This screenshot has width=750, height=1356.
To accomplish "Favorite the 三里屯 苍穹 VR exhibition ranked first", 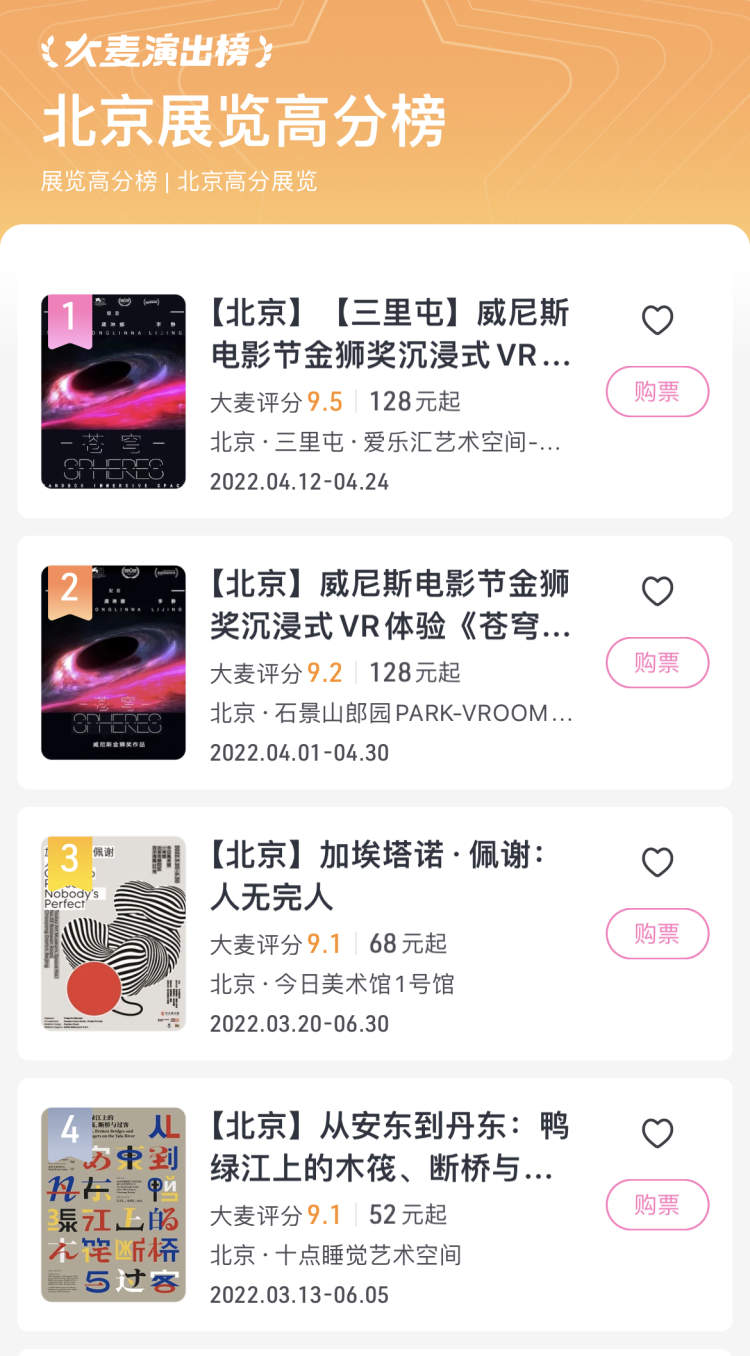I will click(x=657, y=321).
